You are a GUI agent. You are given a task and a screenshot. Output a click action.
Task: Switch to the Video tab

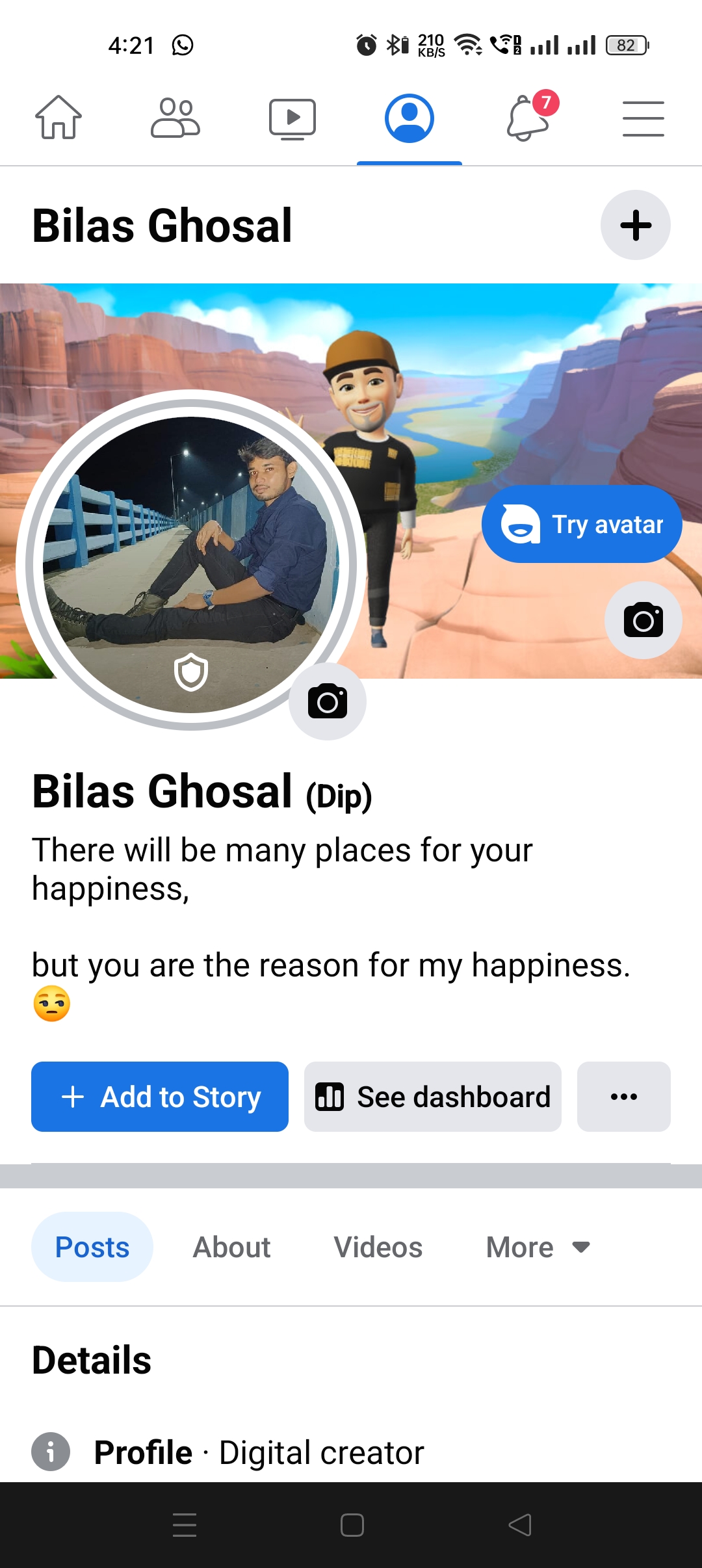(292, 119)
